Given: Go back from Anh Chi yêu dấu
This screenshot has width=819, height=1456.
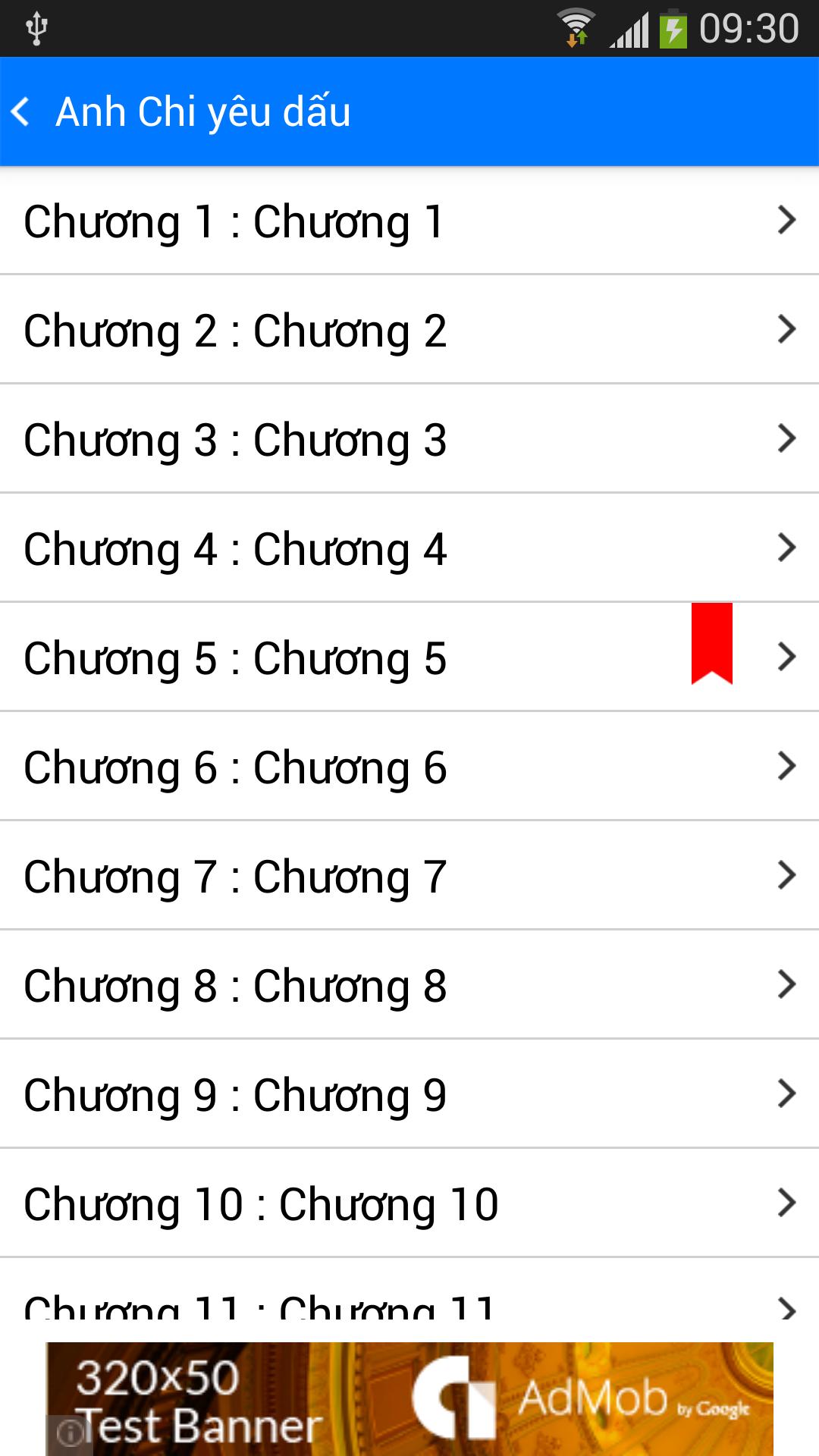Looking at the screenshot, I should 23,112.
